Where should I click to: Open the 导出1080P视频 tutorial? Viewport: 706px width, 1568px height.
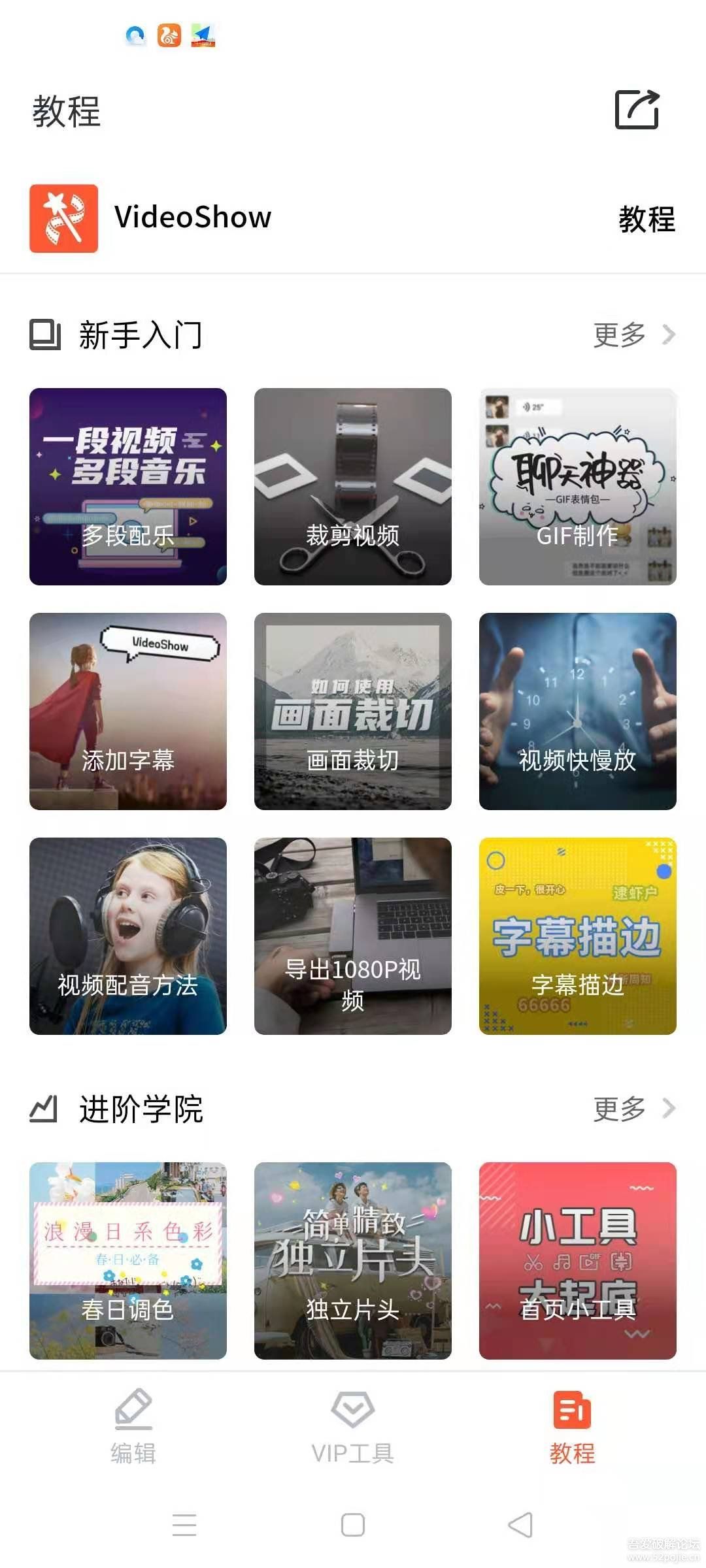(x=353, y=936)
